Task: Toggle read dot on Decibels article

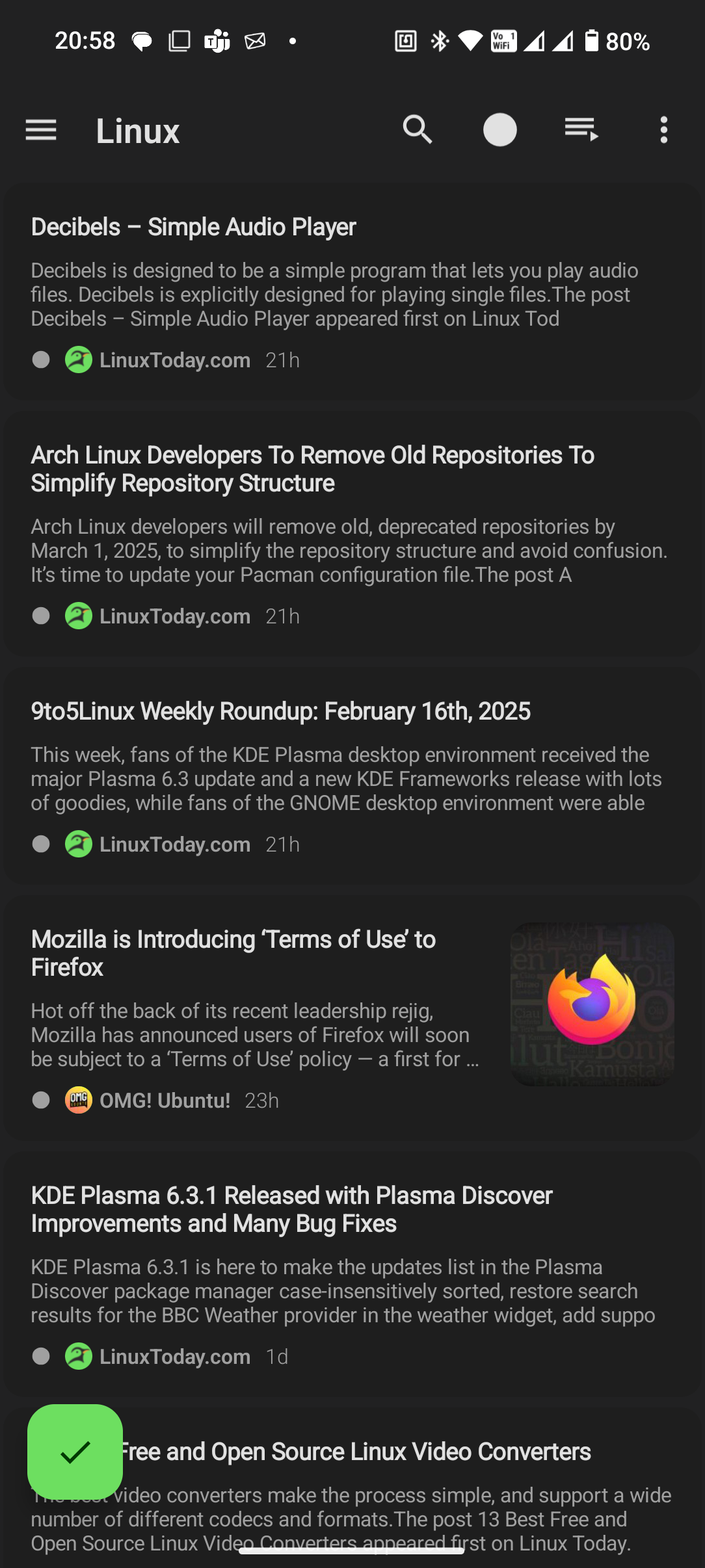Action: coord(41,359)
